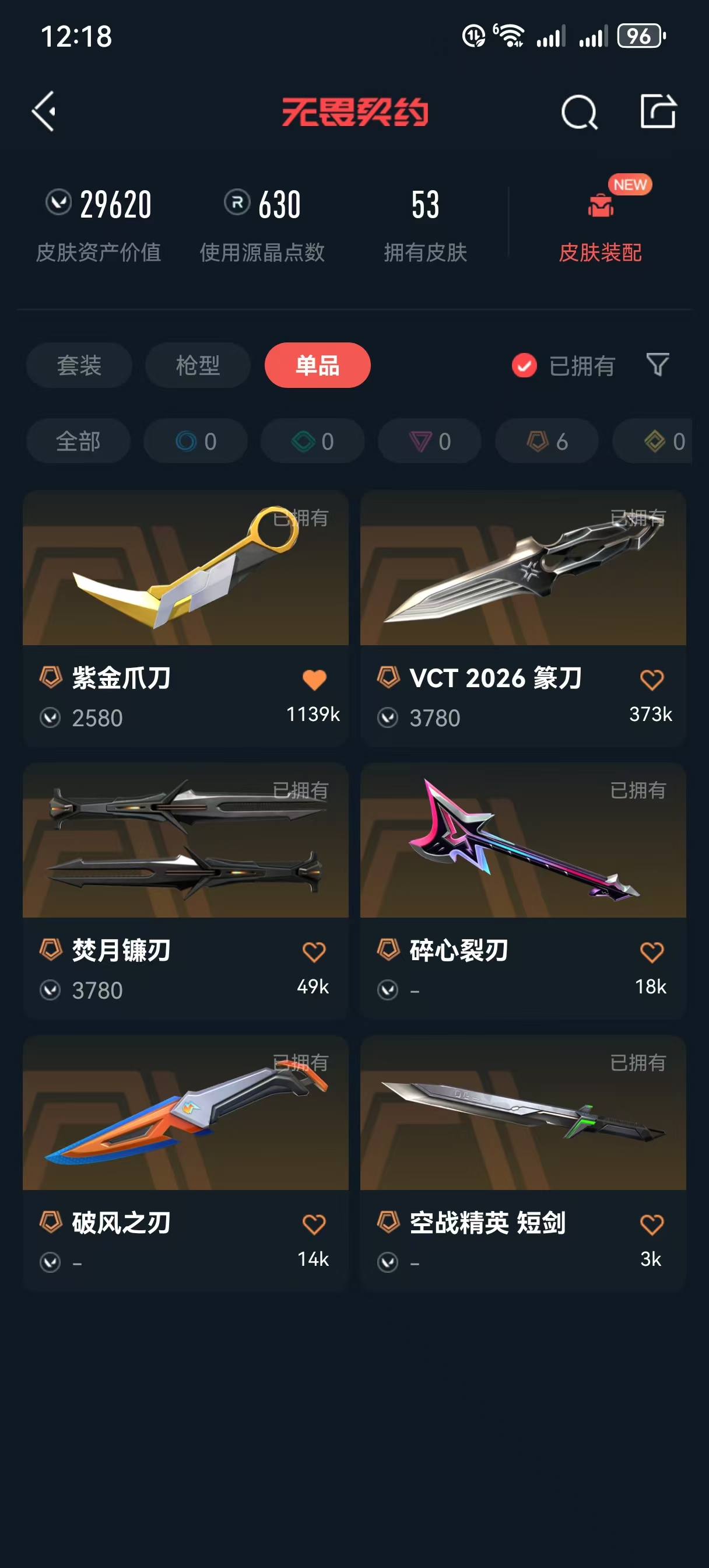Open the 紫金爪刀 skin card
Viewport: 709px width, 1568px height.
point(185,618)
